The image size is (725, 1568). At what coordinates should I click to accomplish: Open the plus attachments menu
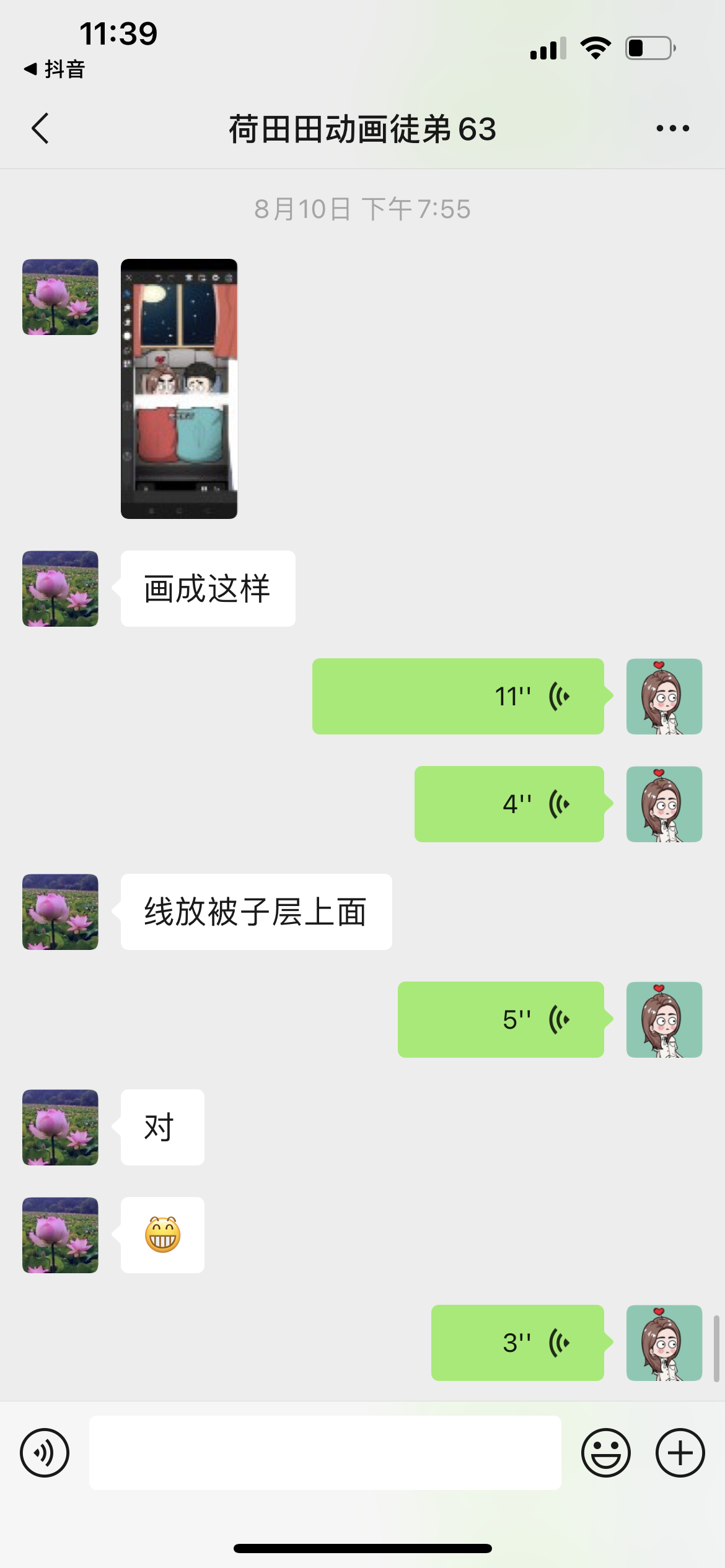[680, 1453]
